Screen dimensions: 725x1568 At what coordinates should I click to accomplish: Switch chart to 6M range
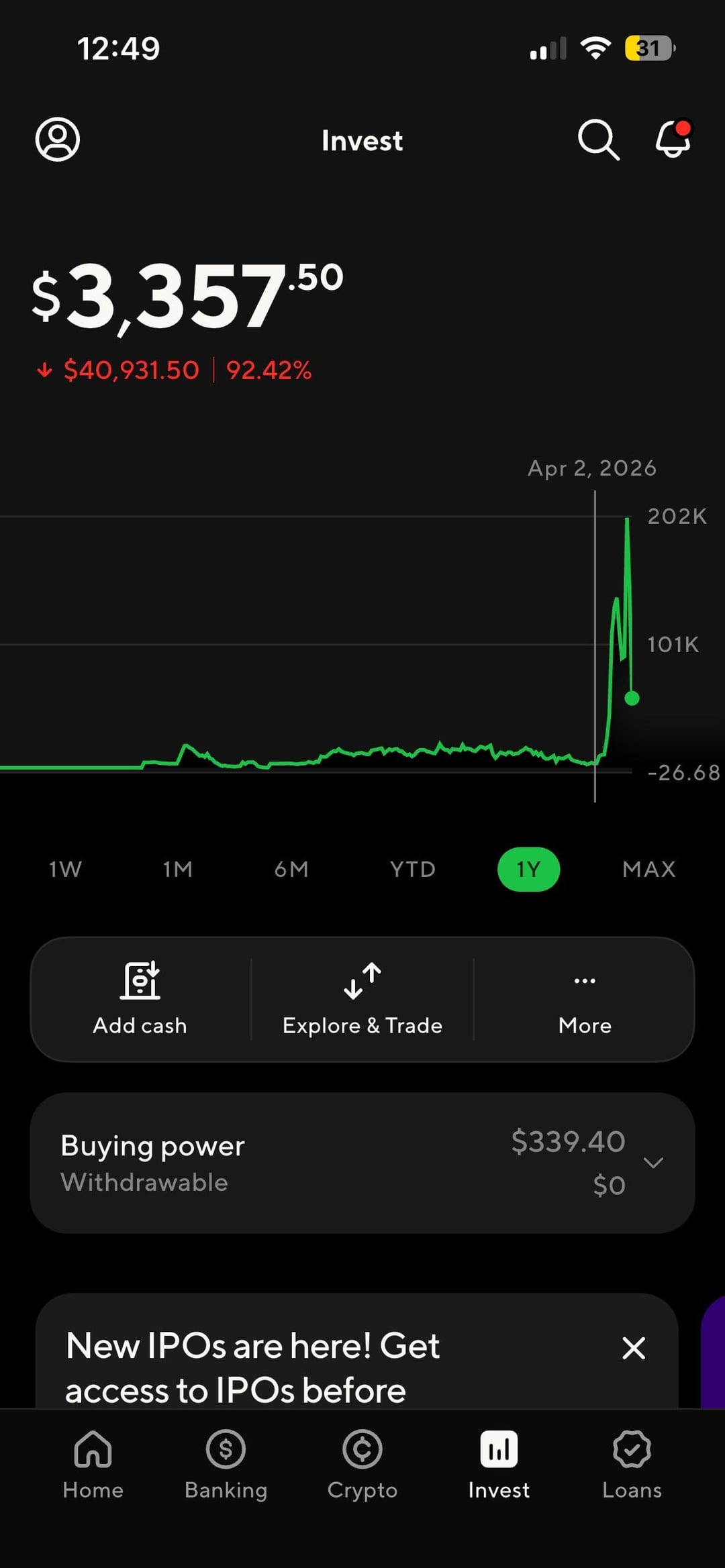[291, 870]
